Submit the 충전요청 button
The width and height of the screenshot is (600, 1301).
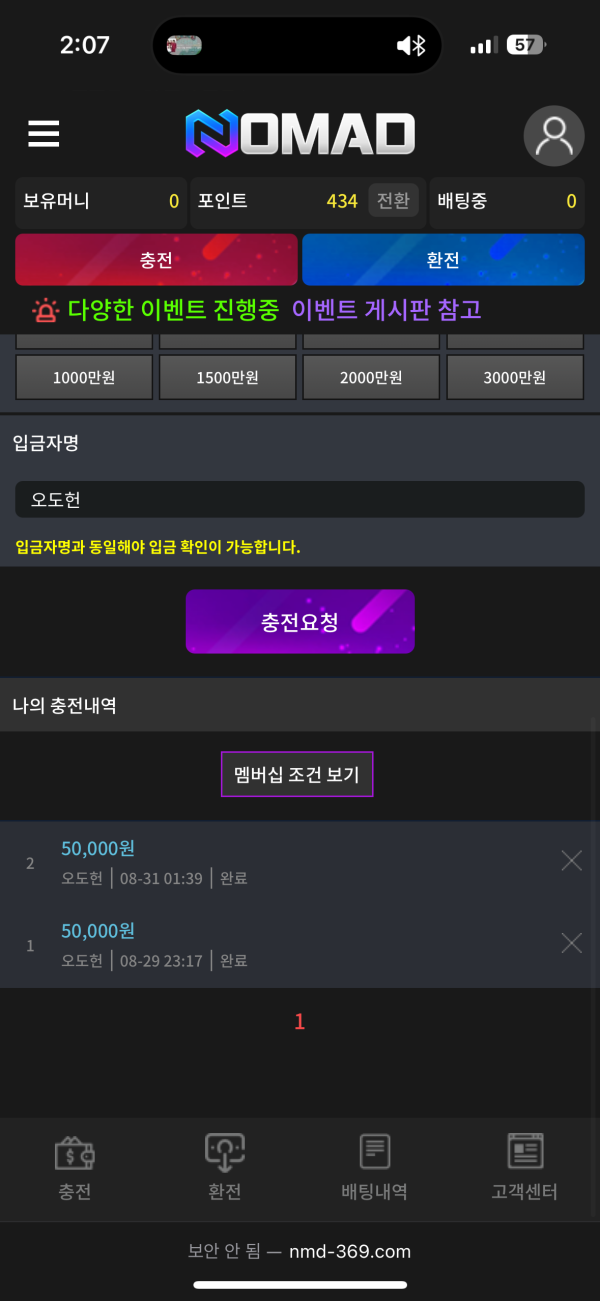click(x=300, y=622)
